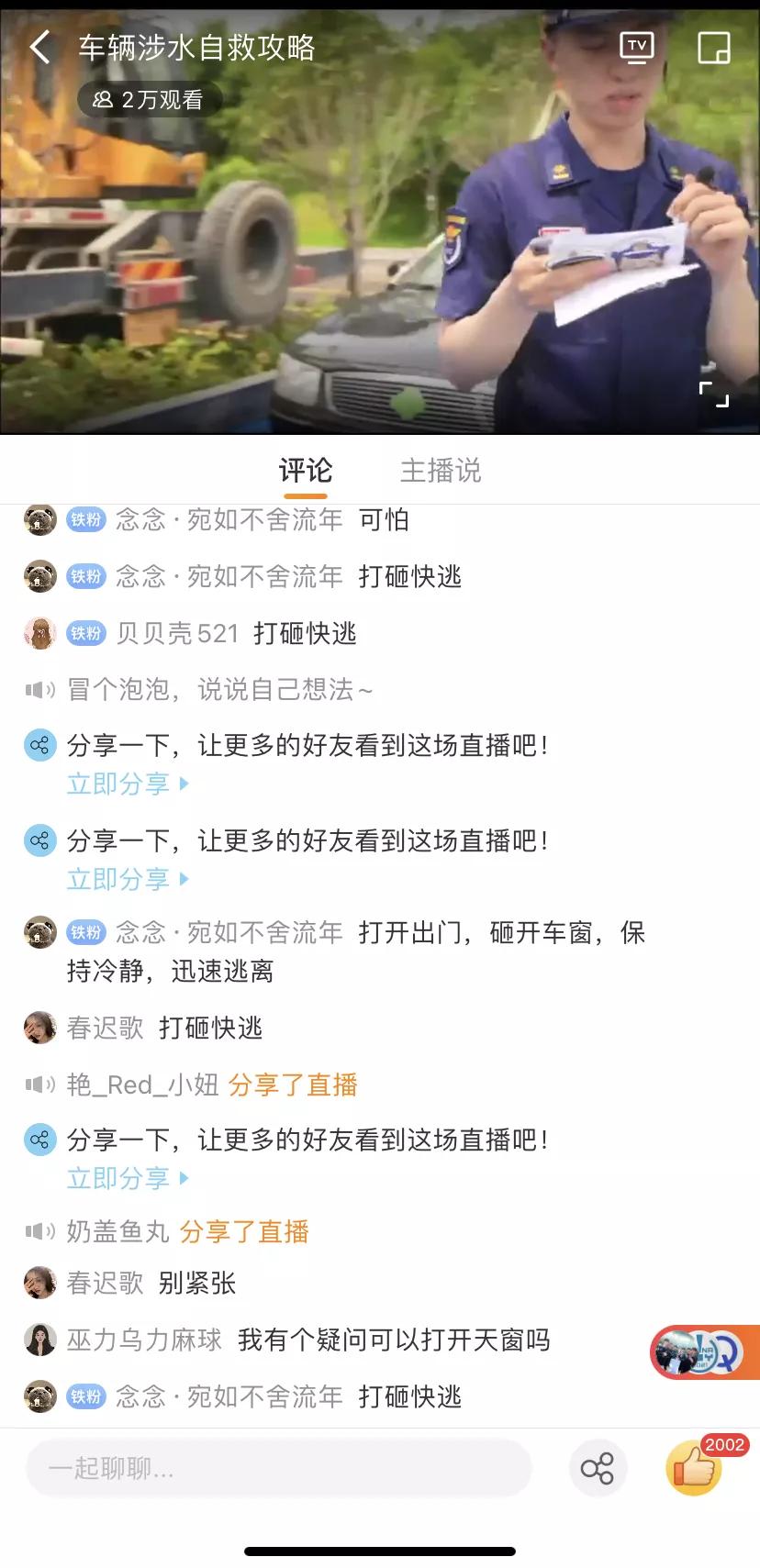Tap the arrow after the second 立即分享
The width and height of the screenshot is (760, 1568).
(184, 880)
